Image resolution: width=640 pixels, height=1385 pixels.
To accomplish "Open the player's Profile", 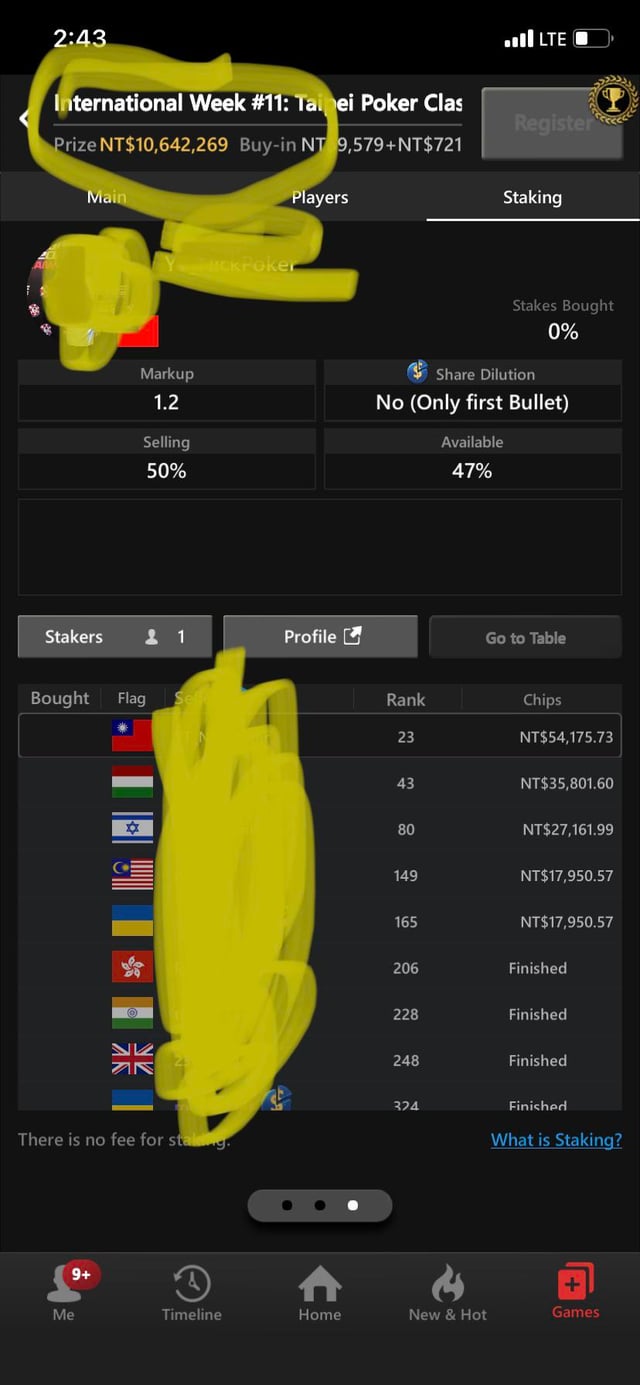I will click(x=320, y=636).
